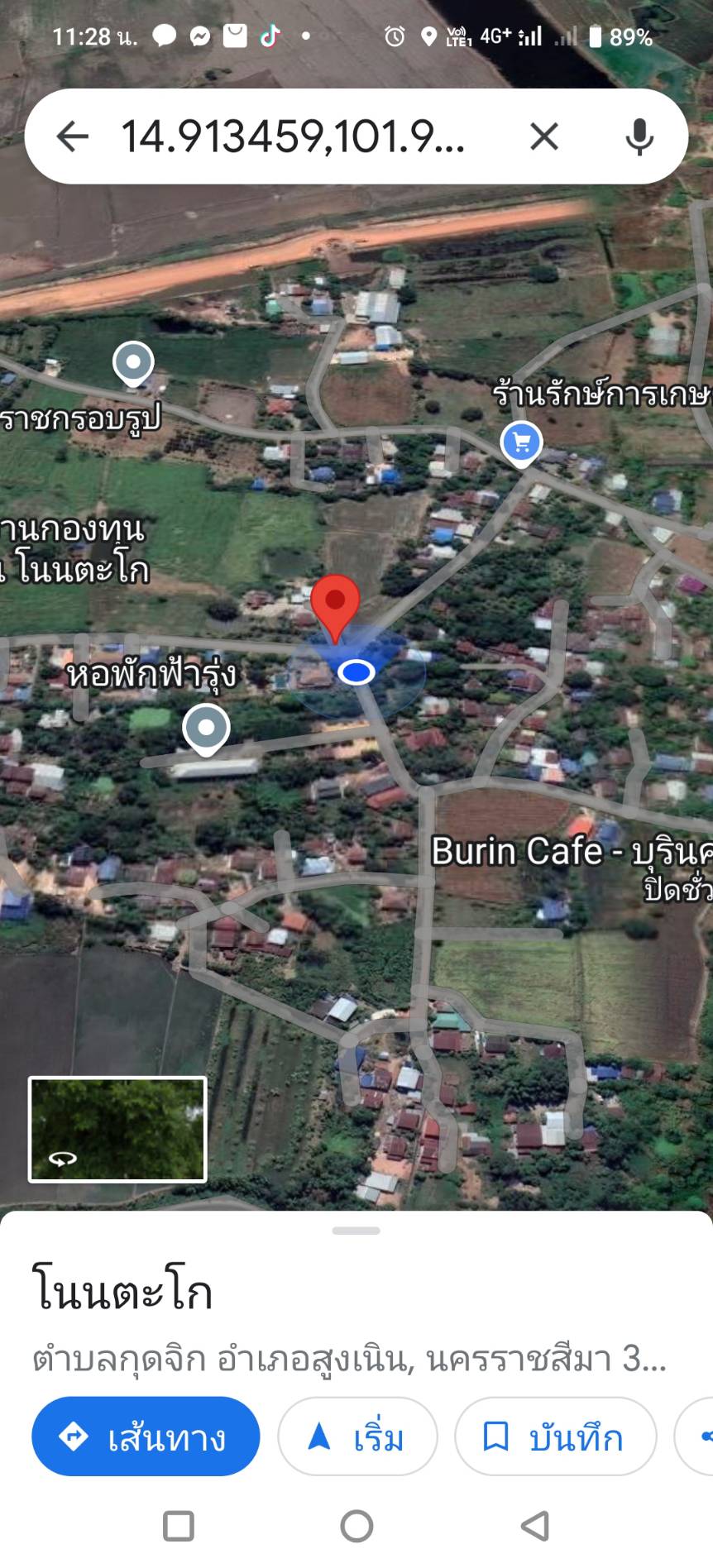Clear the coordinates search text

click(543, 136)
